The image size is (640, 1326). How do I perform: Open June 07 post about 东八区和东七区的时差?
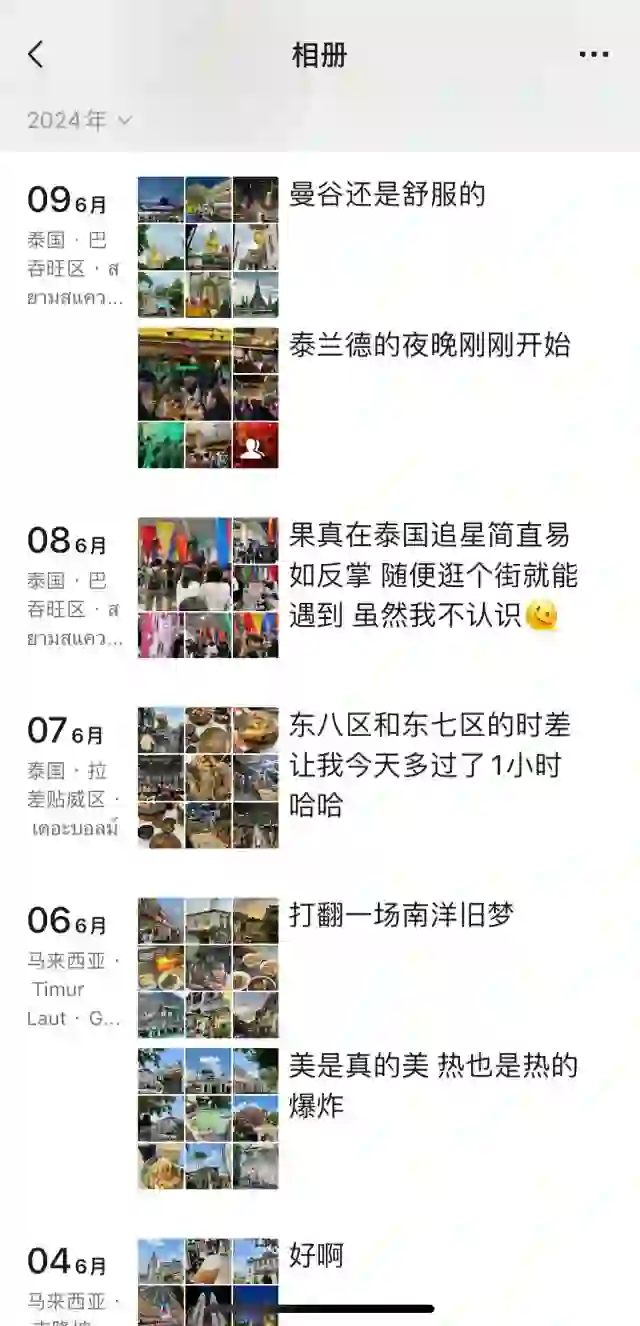point(430,765)
